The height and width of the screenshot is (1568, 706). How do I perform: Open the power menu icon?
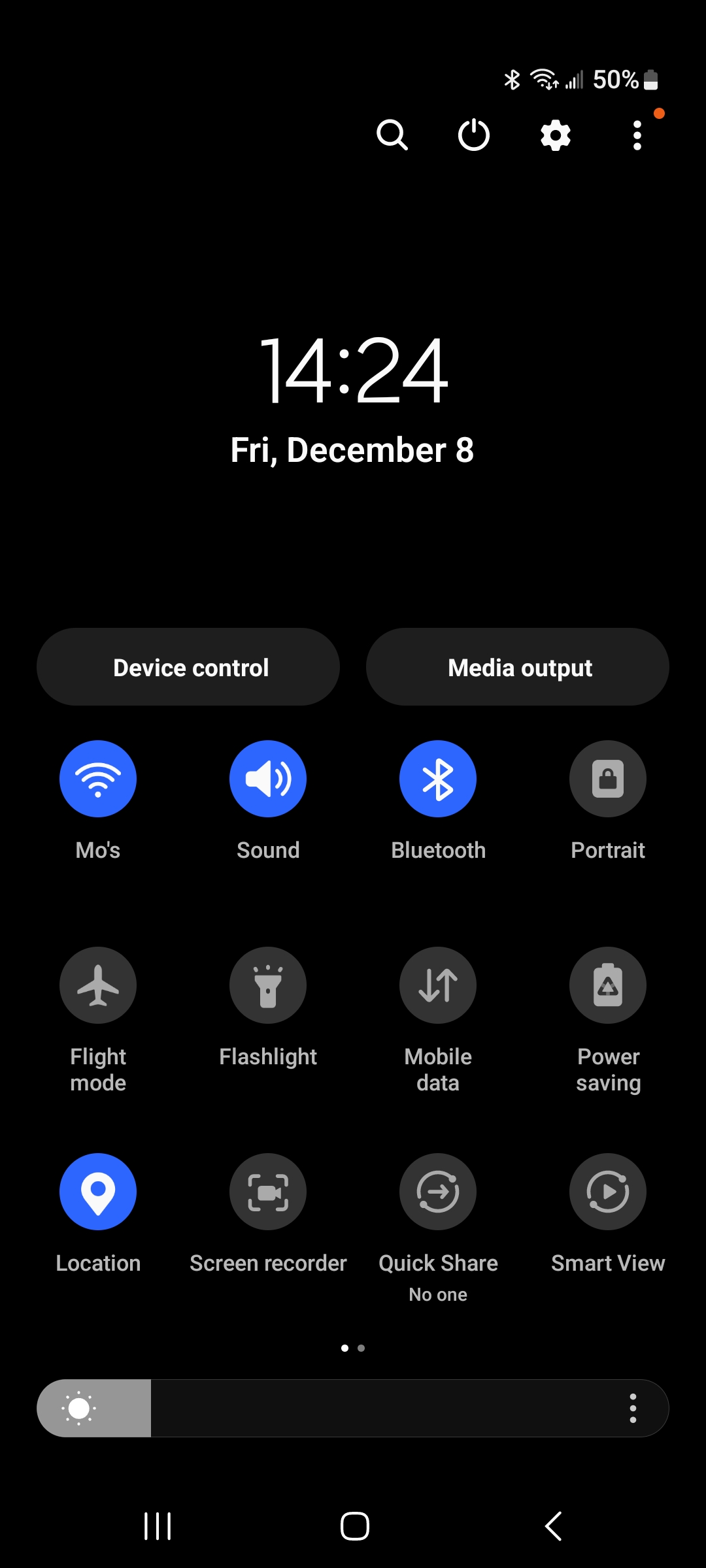click(x=473, y=135)
